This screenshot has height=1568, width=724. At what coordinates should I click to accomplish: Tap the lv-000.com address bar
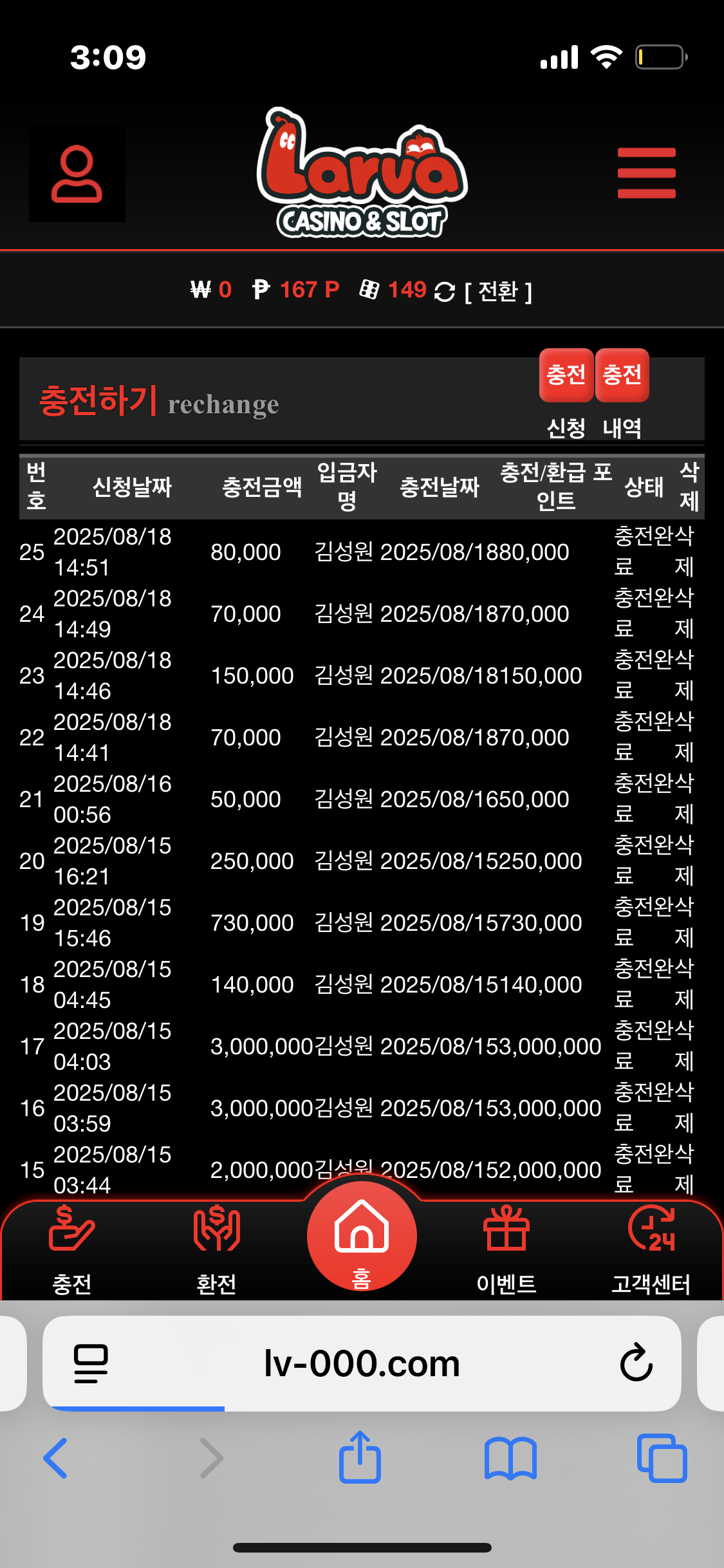pyautogui.click(x=362, y=1363)
